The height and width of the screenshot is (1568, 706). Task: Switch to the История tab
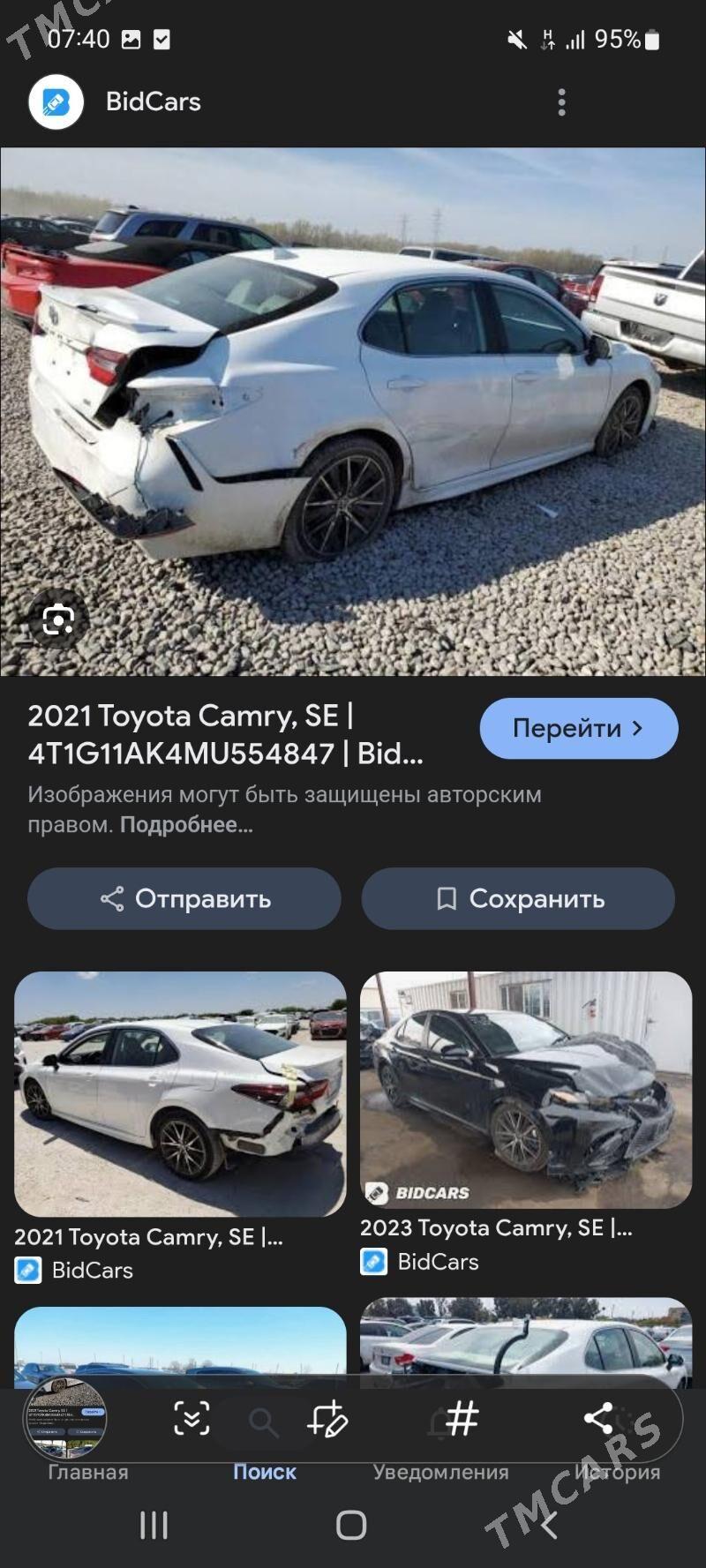click(x=618, y=1464)
